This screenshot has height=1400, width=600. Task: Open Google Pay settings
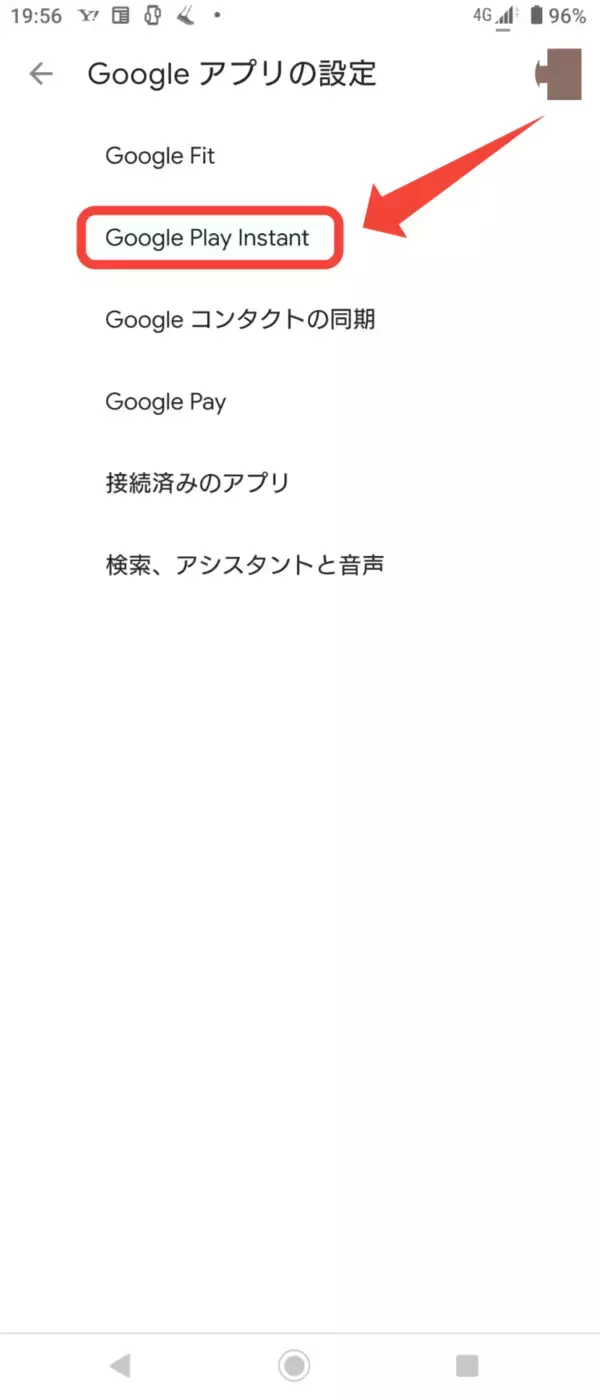coord(166,402)
